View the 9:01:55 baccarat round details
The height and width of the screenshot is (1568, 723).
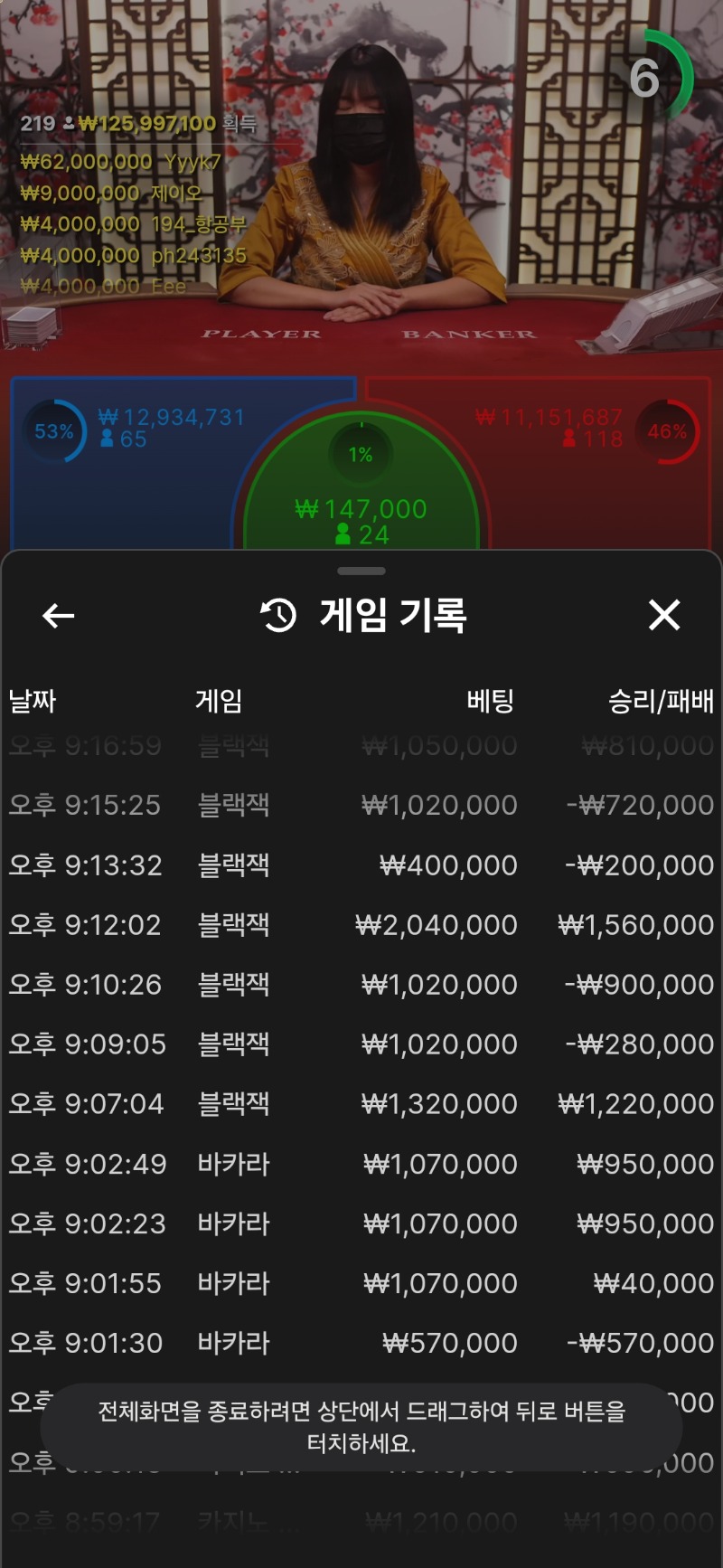coord(361,1283)
